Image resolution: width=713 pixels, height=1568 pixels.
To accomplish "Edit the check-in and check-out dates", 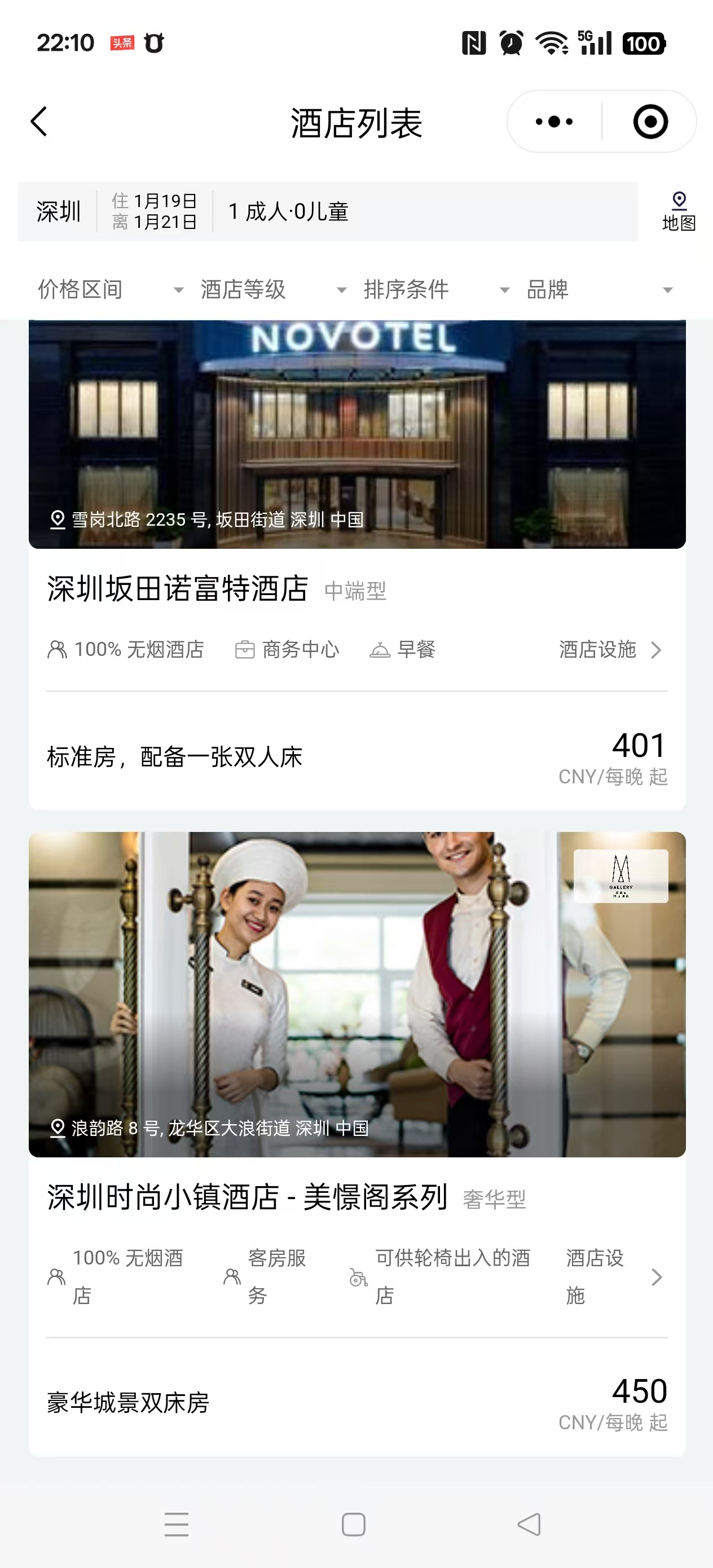I will point(155,212).
